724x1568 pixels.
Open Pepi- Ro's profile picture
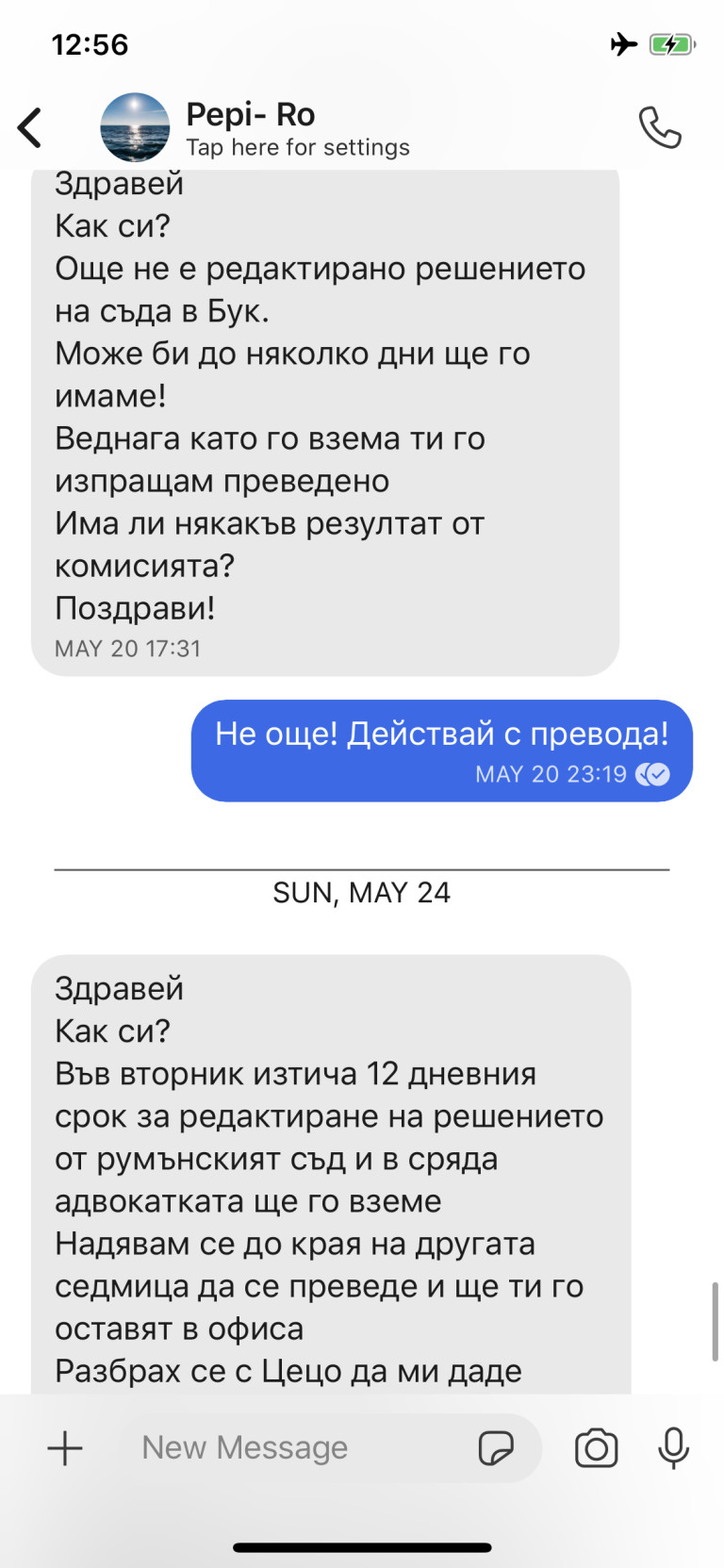tap(135, 127)
